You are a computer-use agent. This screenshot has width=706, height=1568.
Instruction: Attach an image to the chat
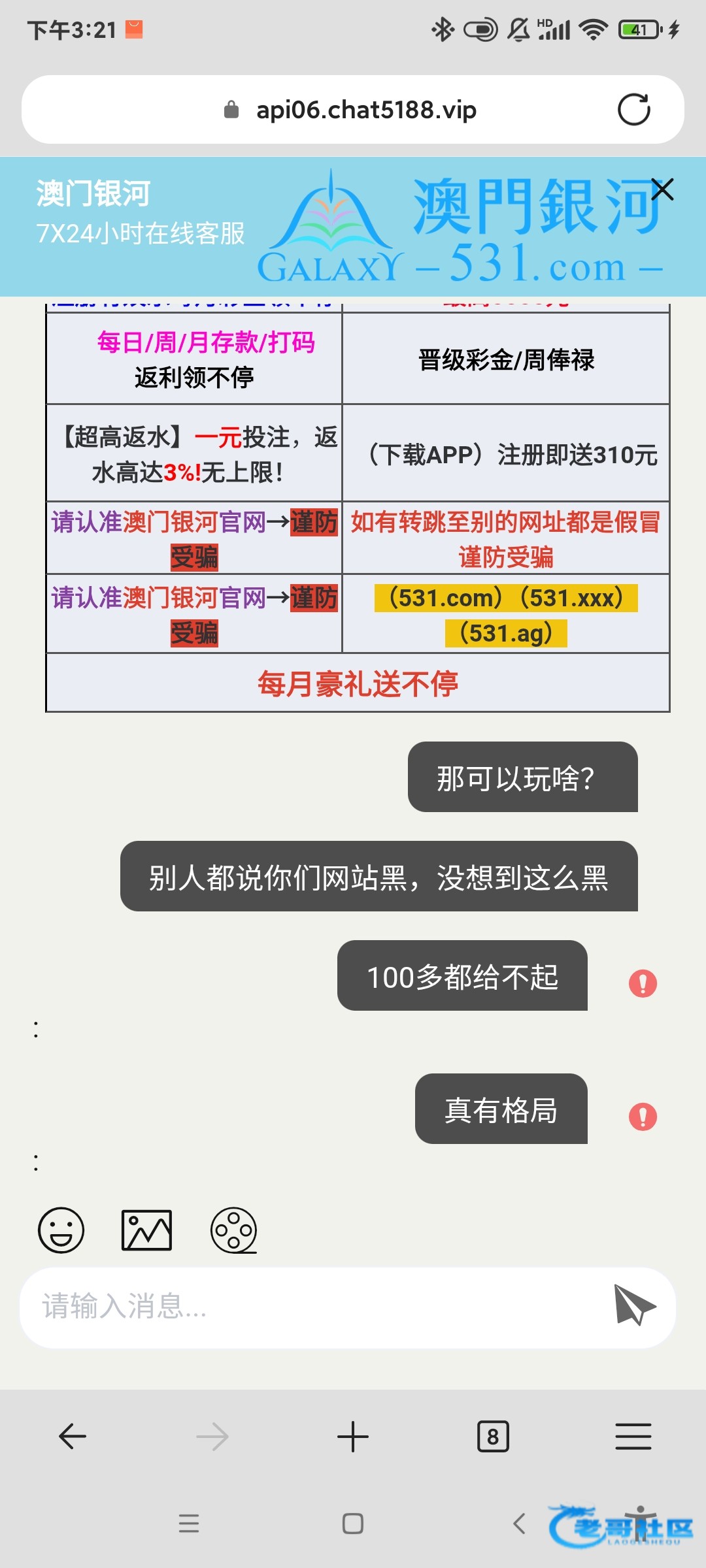146,1230
